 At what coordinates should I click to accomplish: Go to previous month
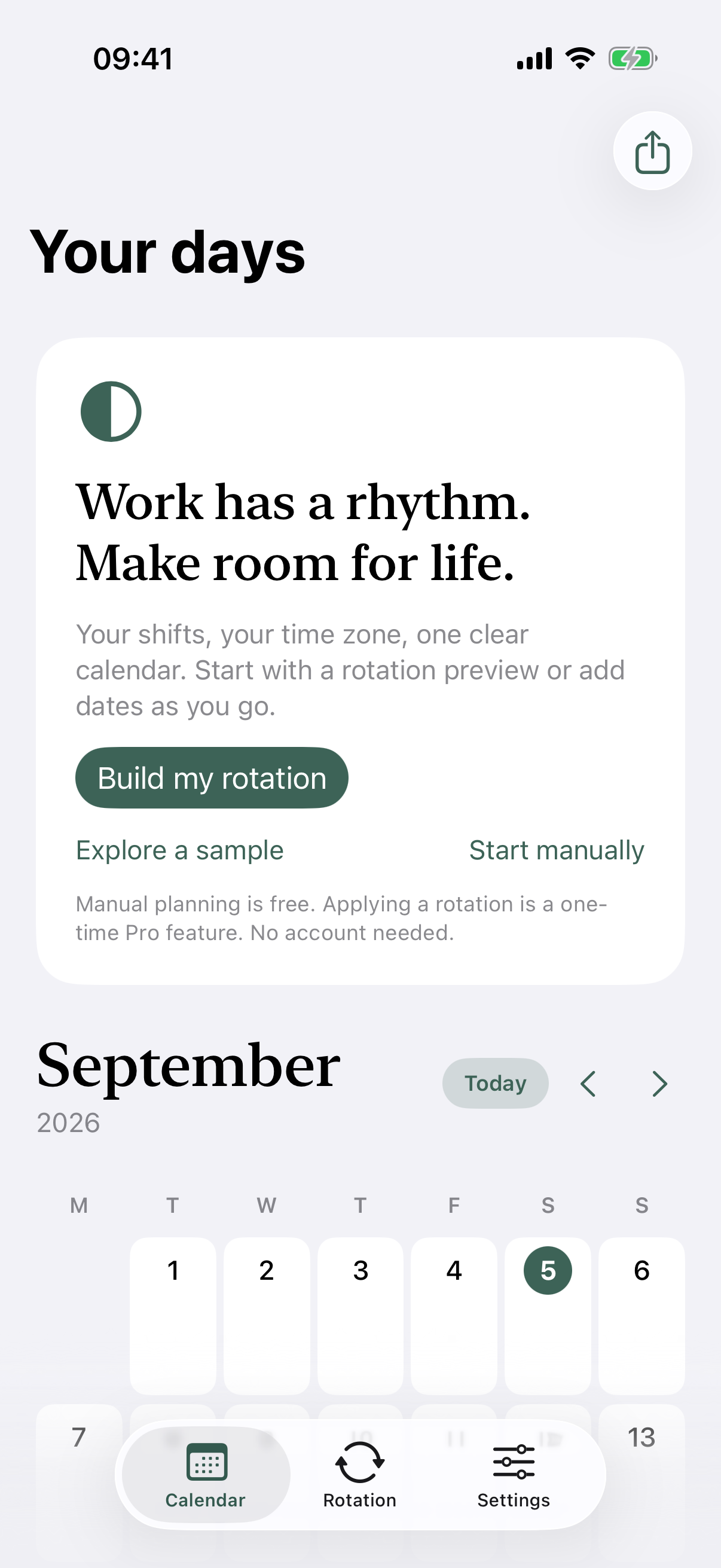point(588,1084)
